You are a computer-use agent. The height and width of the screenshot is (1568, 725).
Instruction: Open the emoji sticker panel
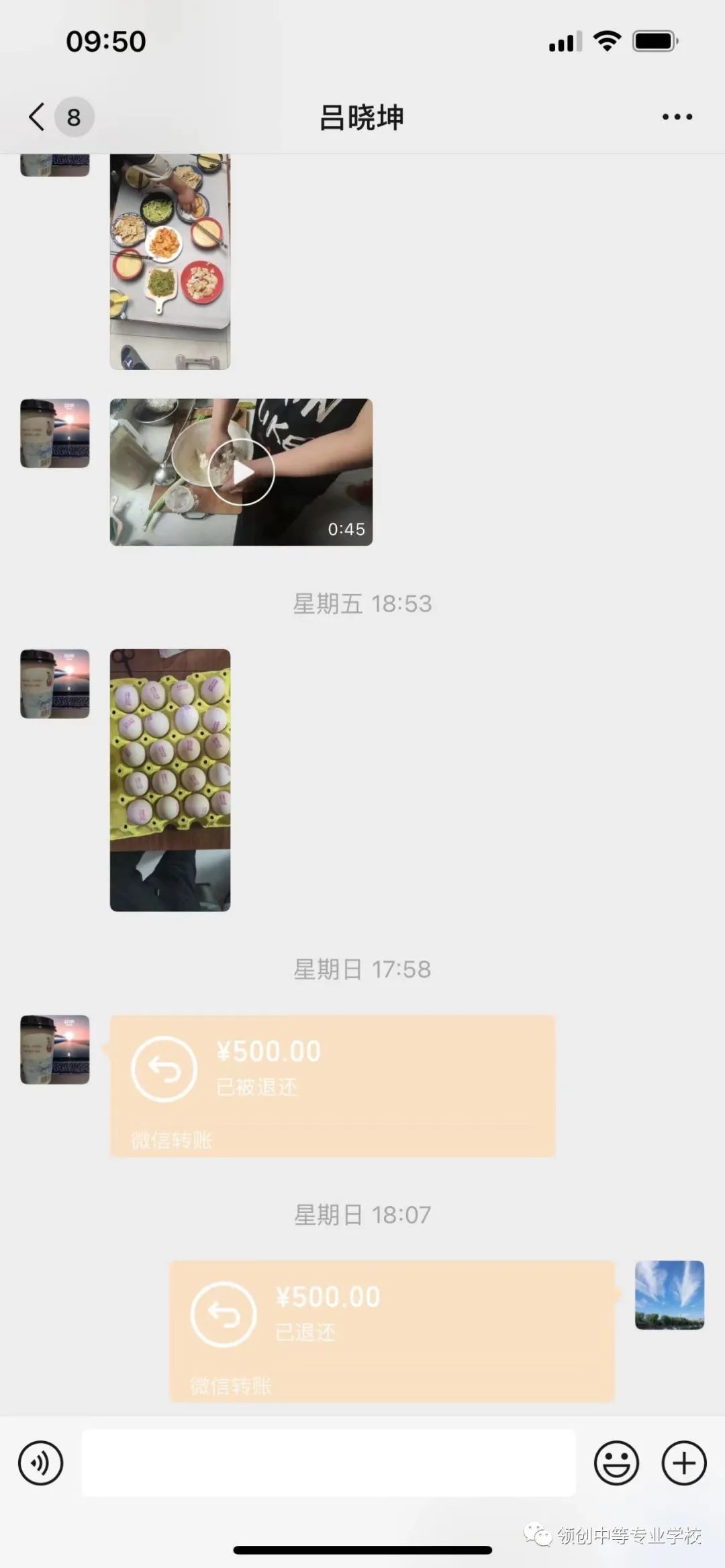coord(616,1463)
